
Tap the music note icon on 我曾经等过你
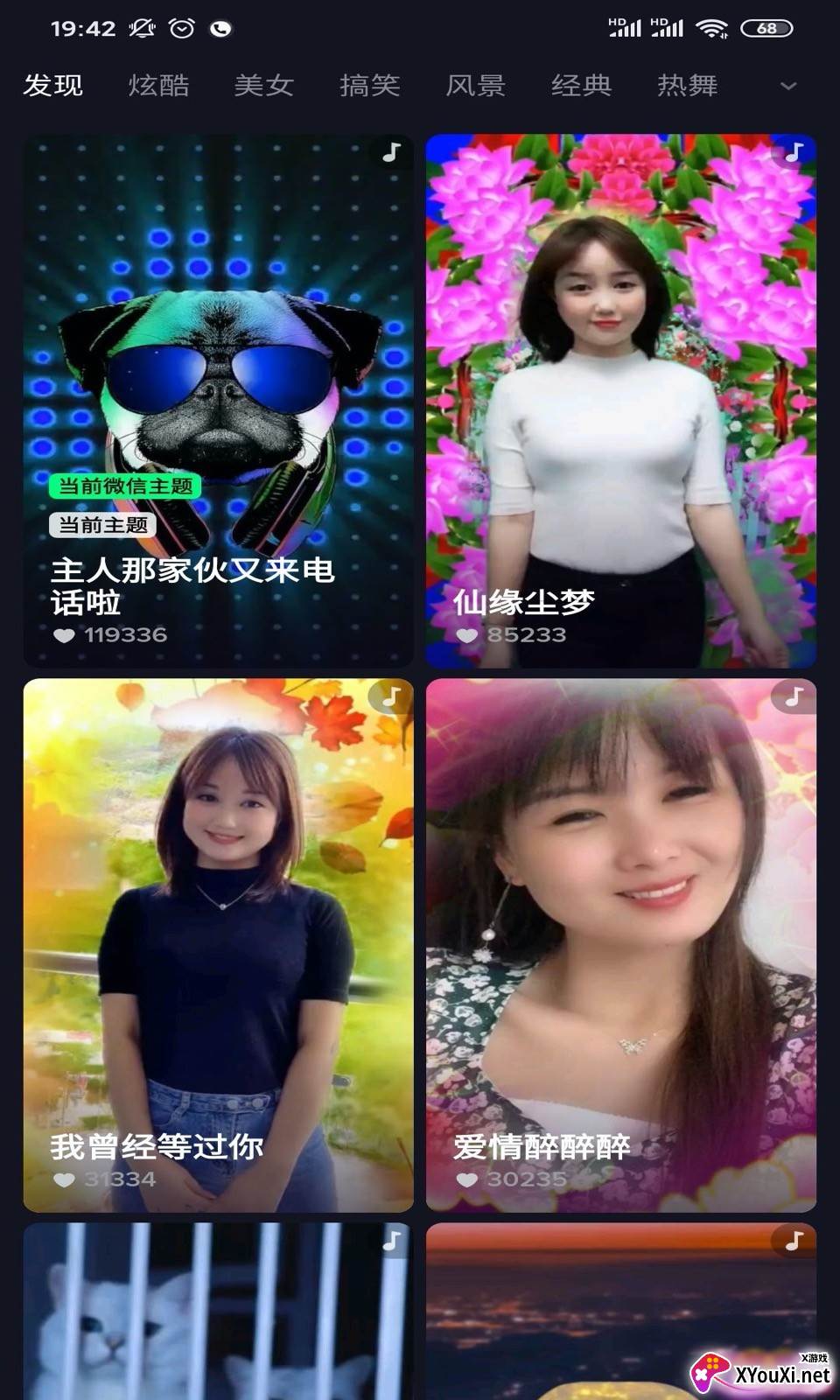(x=391, y=696)
